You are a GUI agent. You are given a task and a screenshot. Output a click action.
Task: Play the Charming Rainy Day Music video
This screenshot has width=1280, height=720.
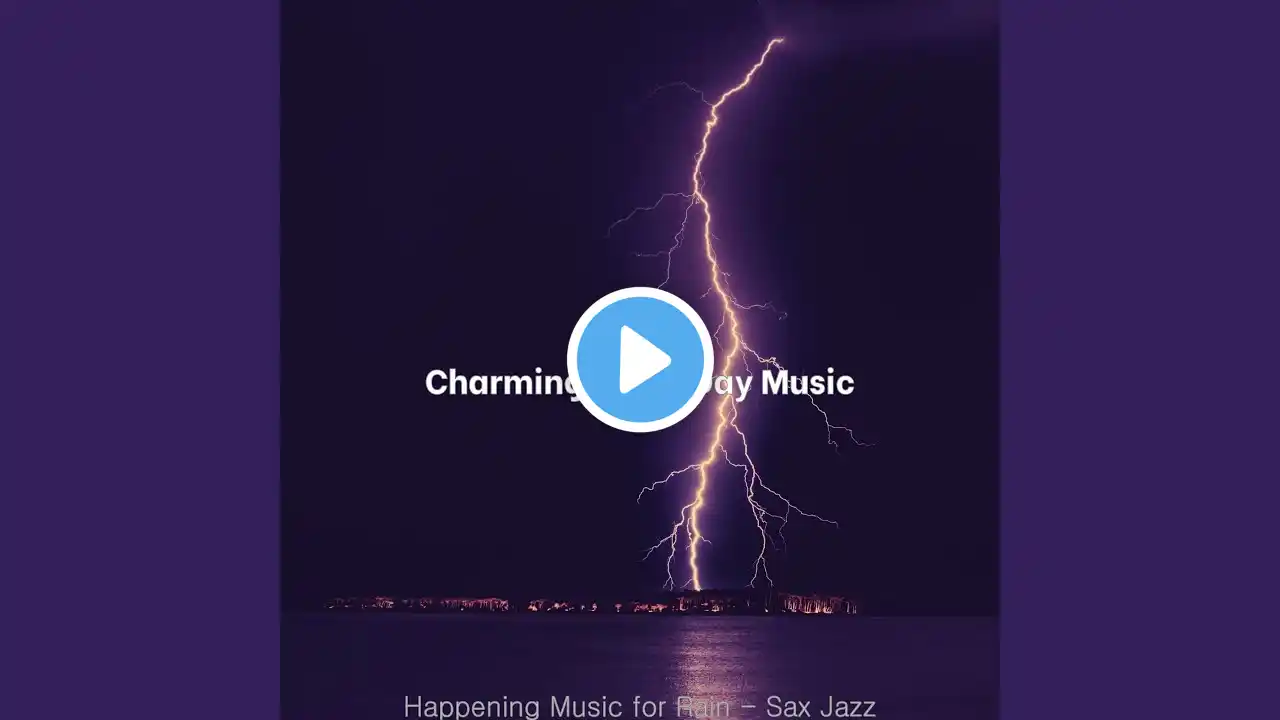coord(640,360)
